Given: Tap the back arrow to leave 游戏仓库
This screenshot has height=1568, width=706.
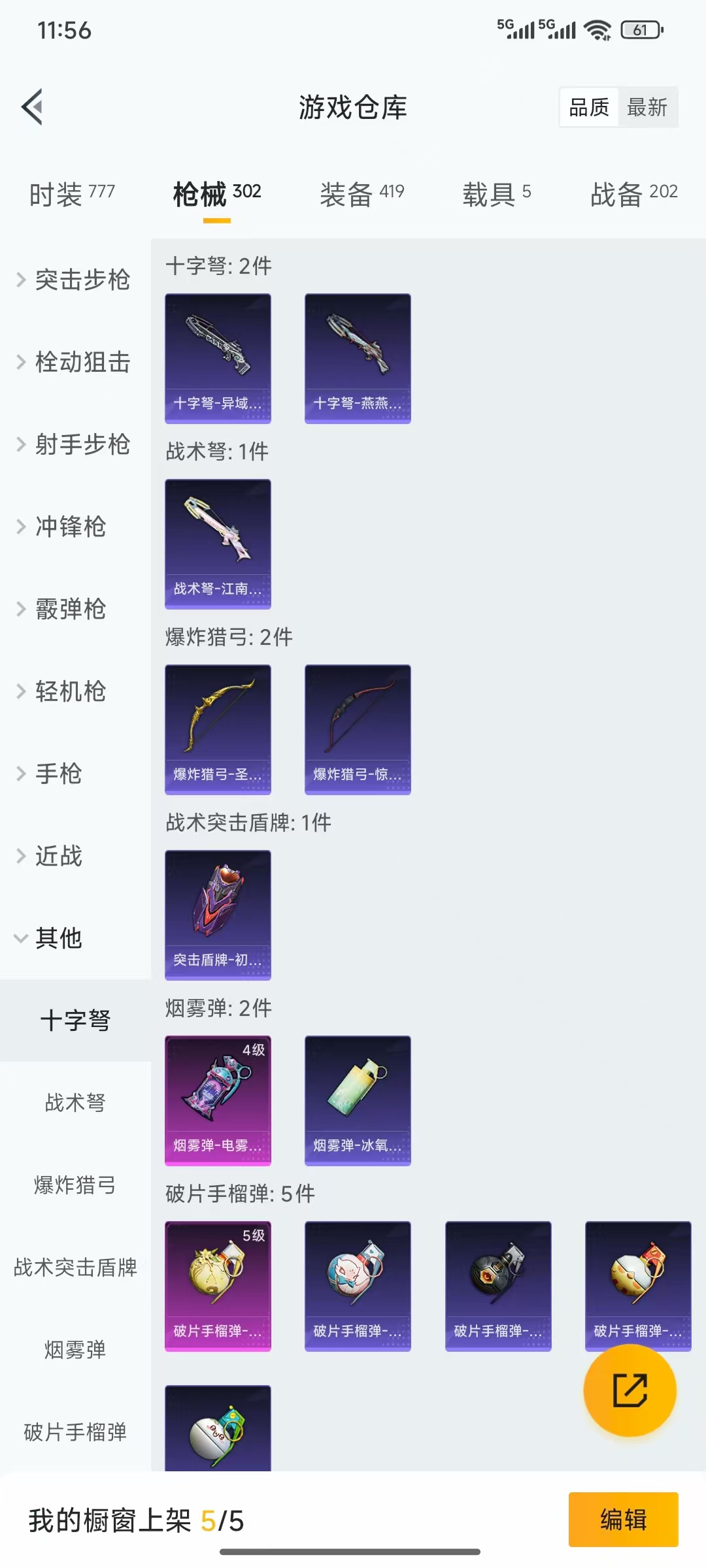Looking at the screenshot, I should click(32, 108).
